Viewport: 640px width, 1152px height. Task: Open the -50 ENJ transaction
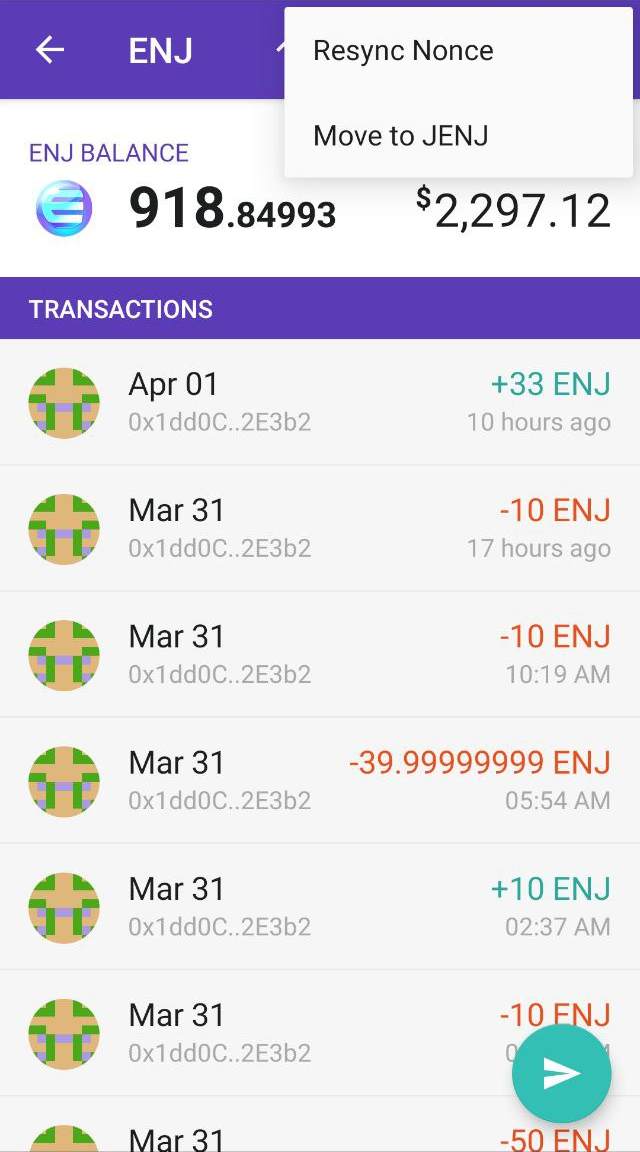[x=320, y=1125]
